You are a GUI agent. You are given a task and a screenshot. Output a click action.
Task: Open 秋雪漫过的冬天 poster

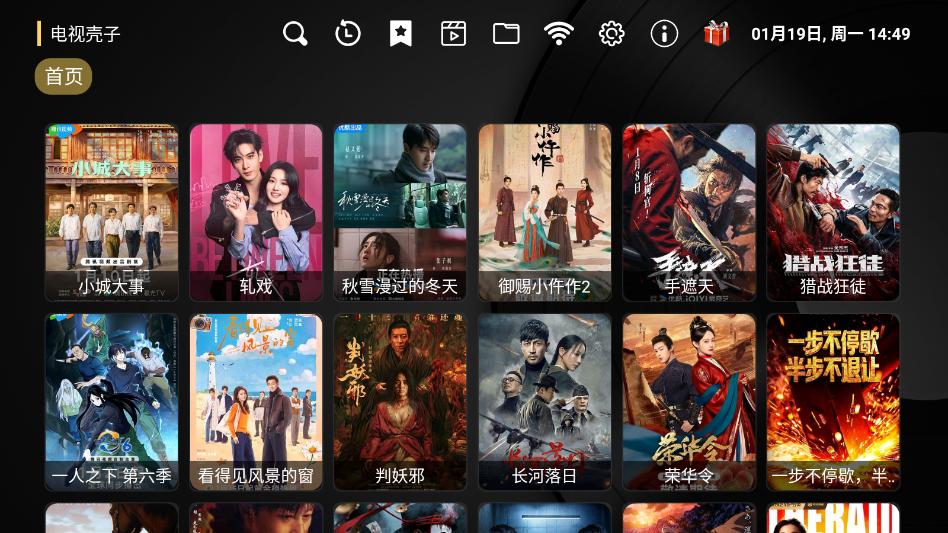400,212
